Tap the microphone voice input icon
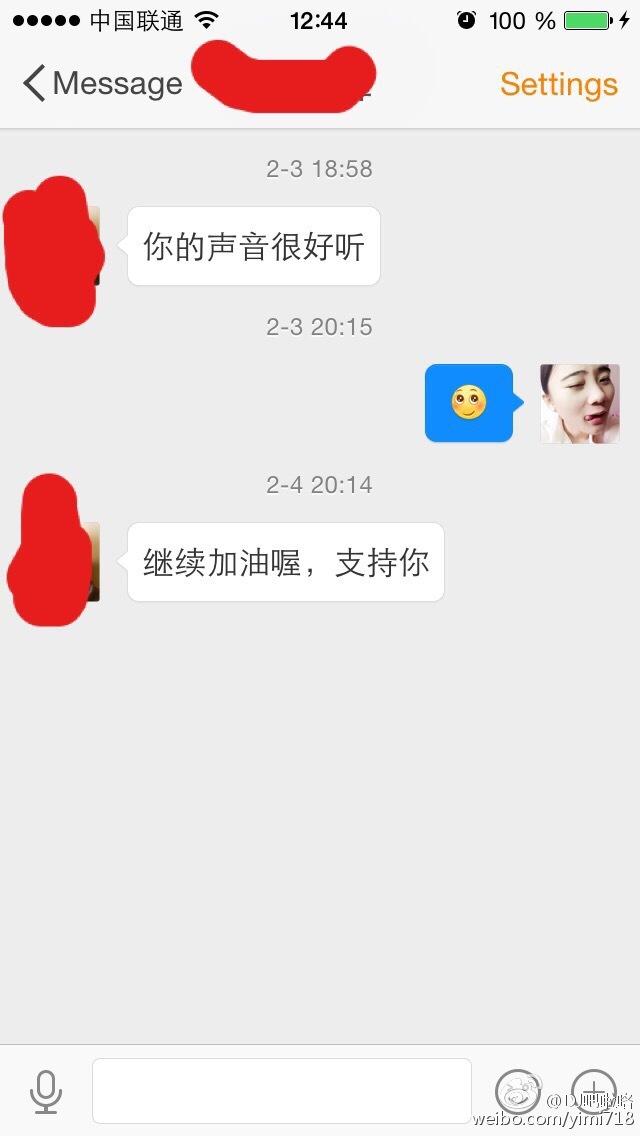640x1136 pixels. tap(46, 1091)
